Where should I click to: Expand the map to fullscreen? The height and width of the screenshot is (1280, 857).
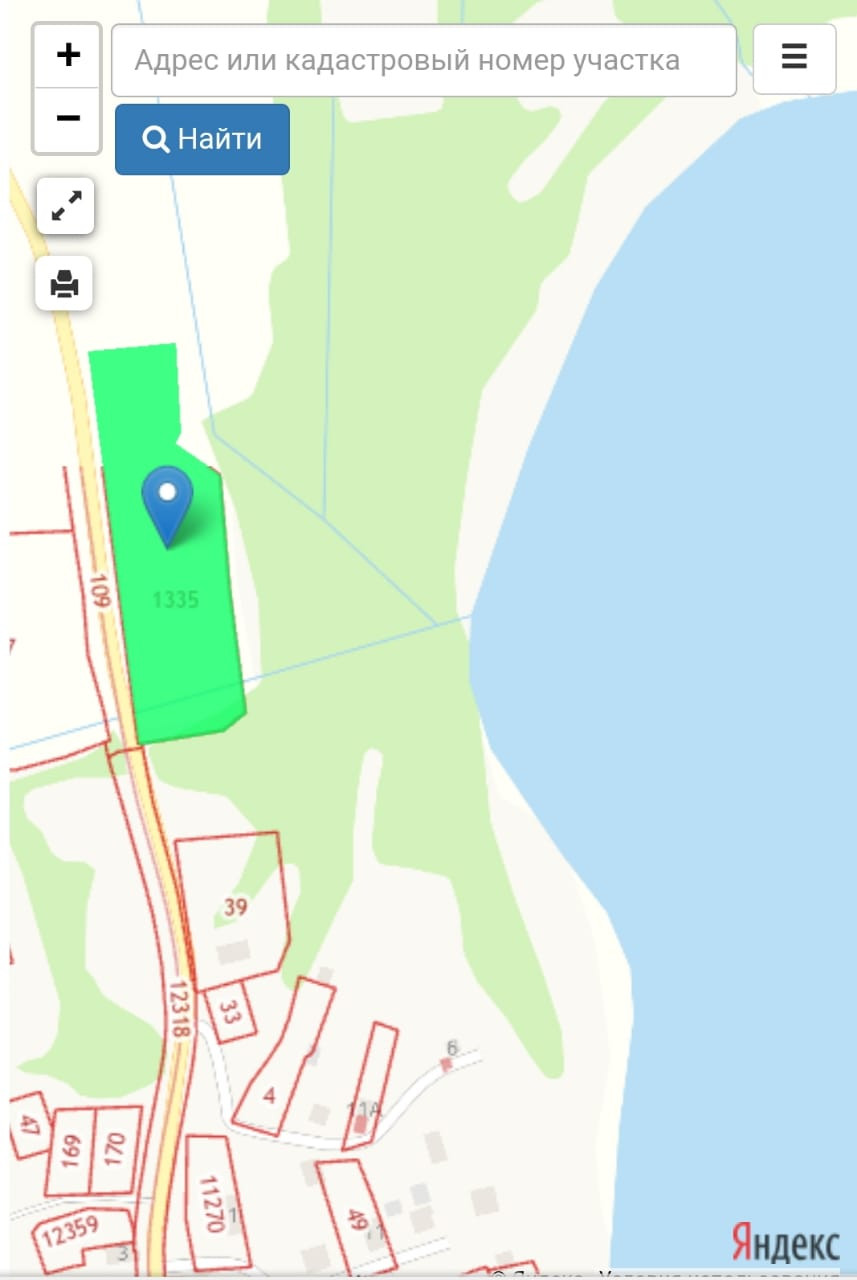[x=66, y=206]
